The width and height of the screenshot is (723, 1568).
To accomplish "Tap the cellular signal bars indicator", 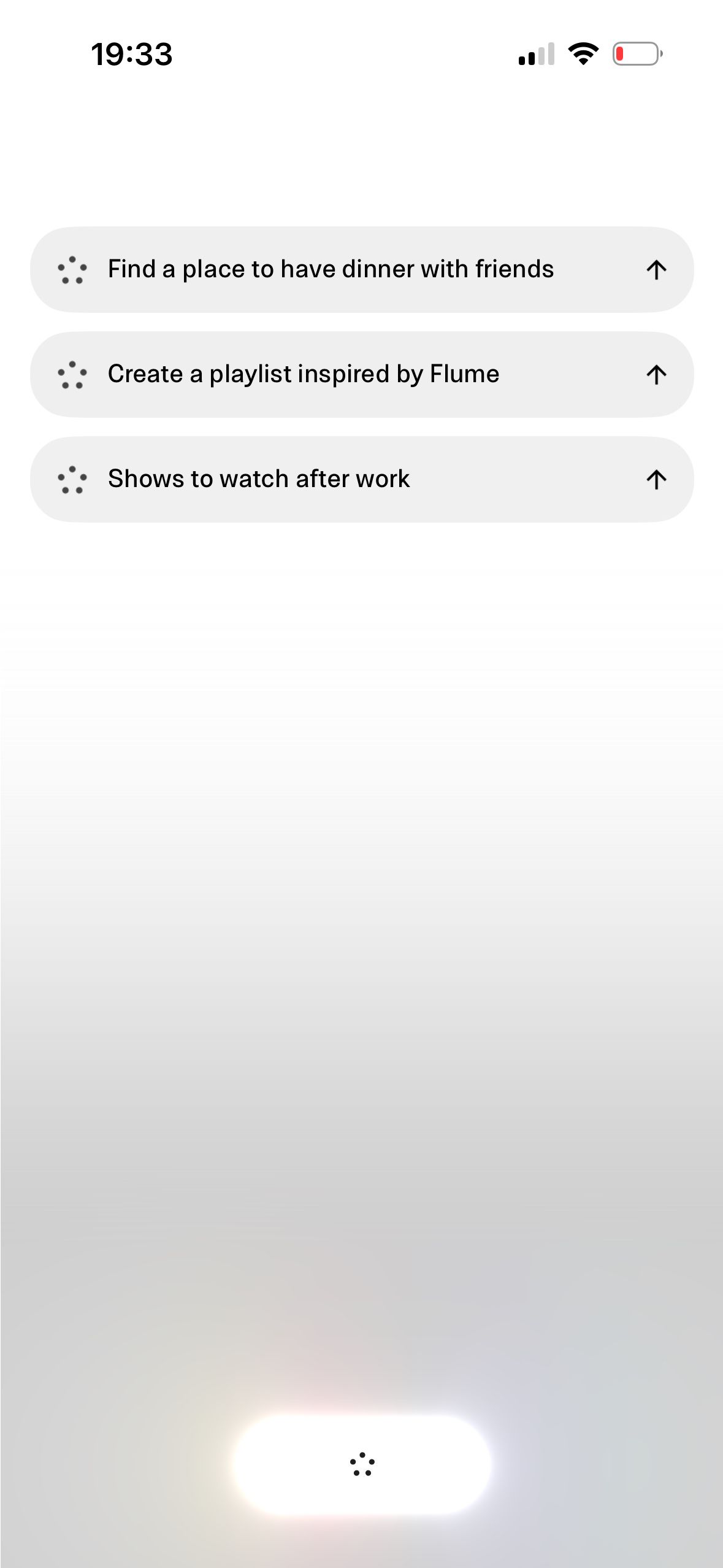I will (537, 55).
